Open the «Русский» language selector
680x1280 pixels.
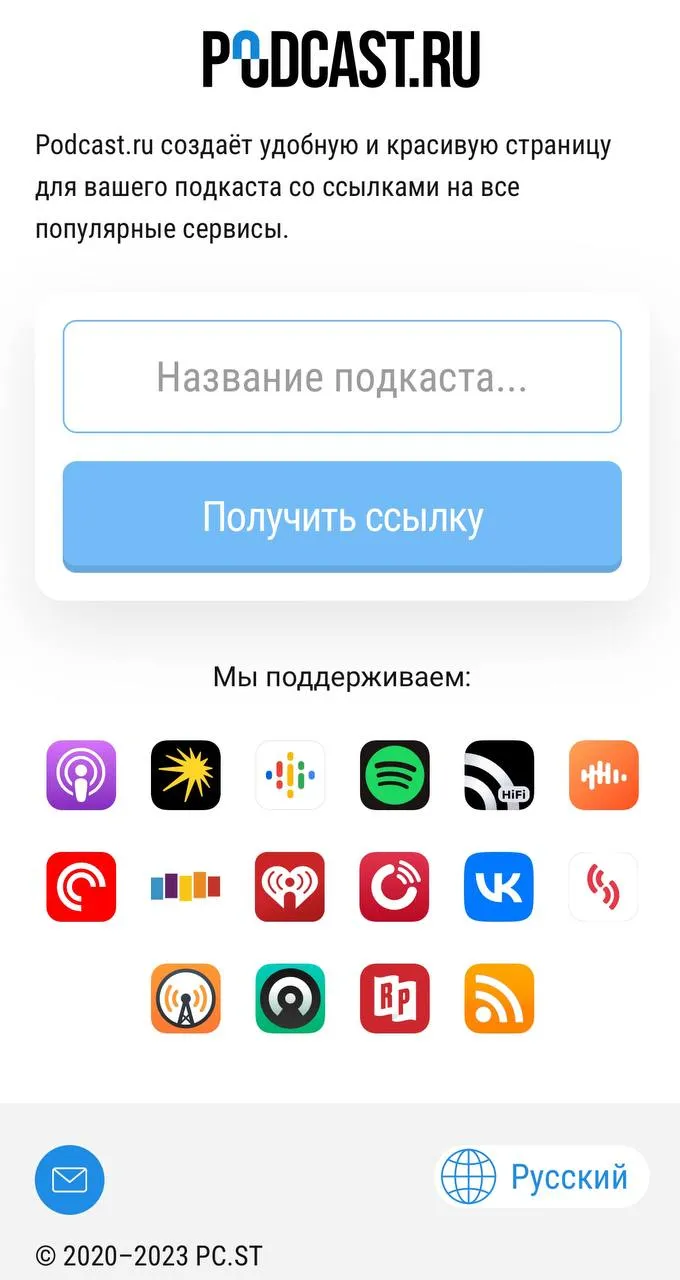(x=542, y=1177)
